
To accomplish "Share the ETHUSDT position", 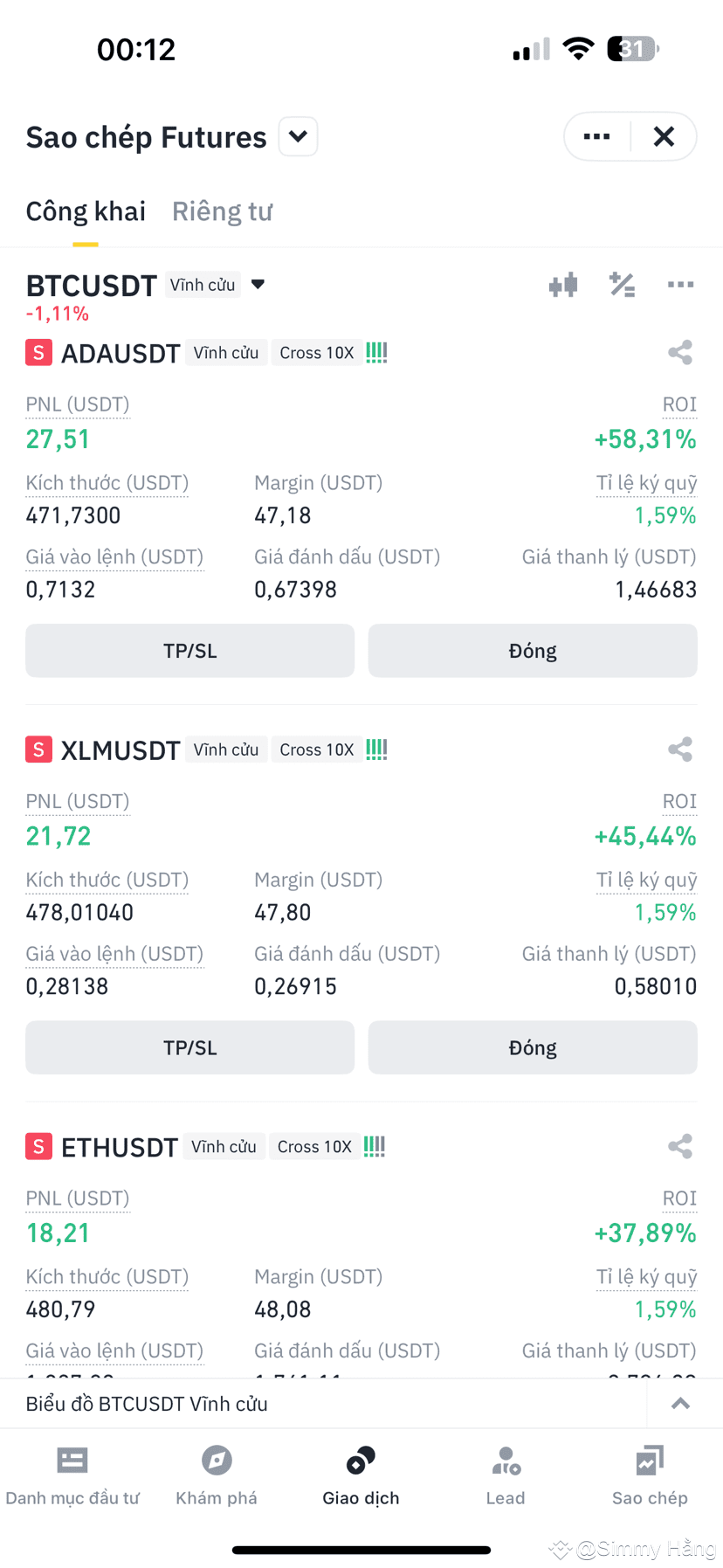I will tap(680, 1146).
